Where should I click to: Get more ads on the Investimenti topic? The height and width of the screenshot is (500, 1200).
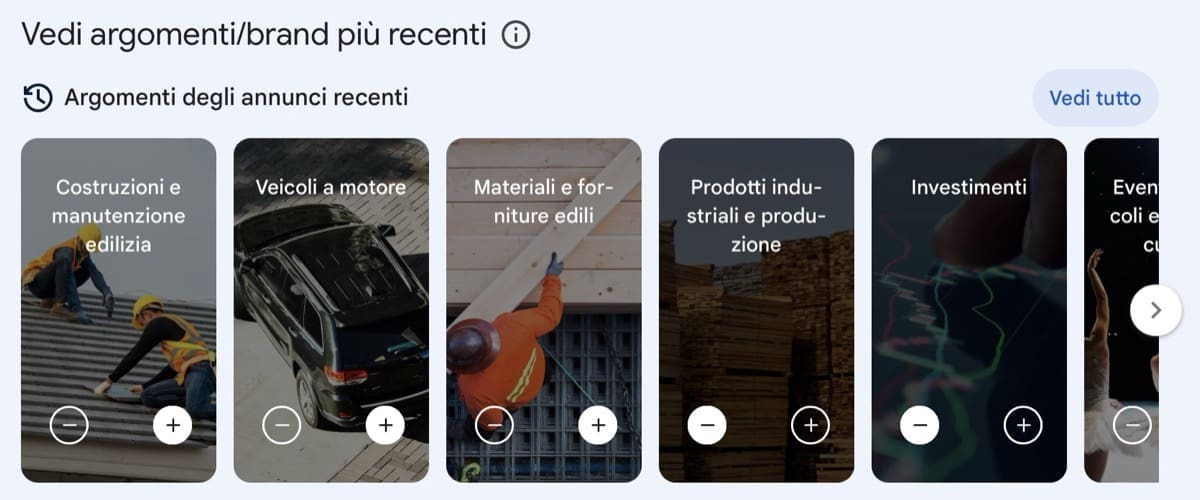(1023, 426)
